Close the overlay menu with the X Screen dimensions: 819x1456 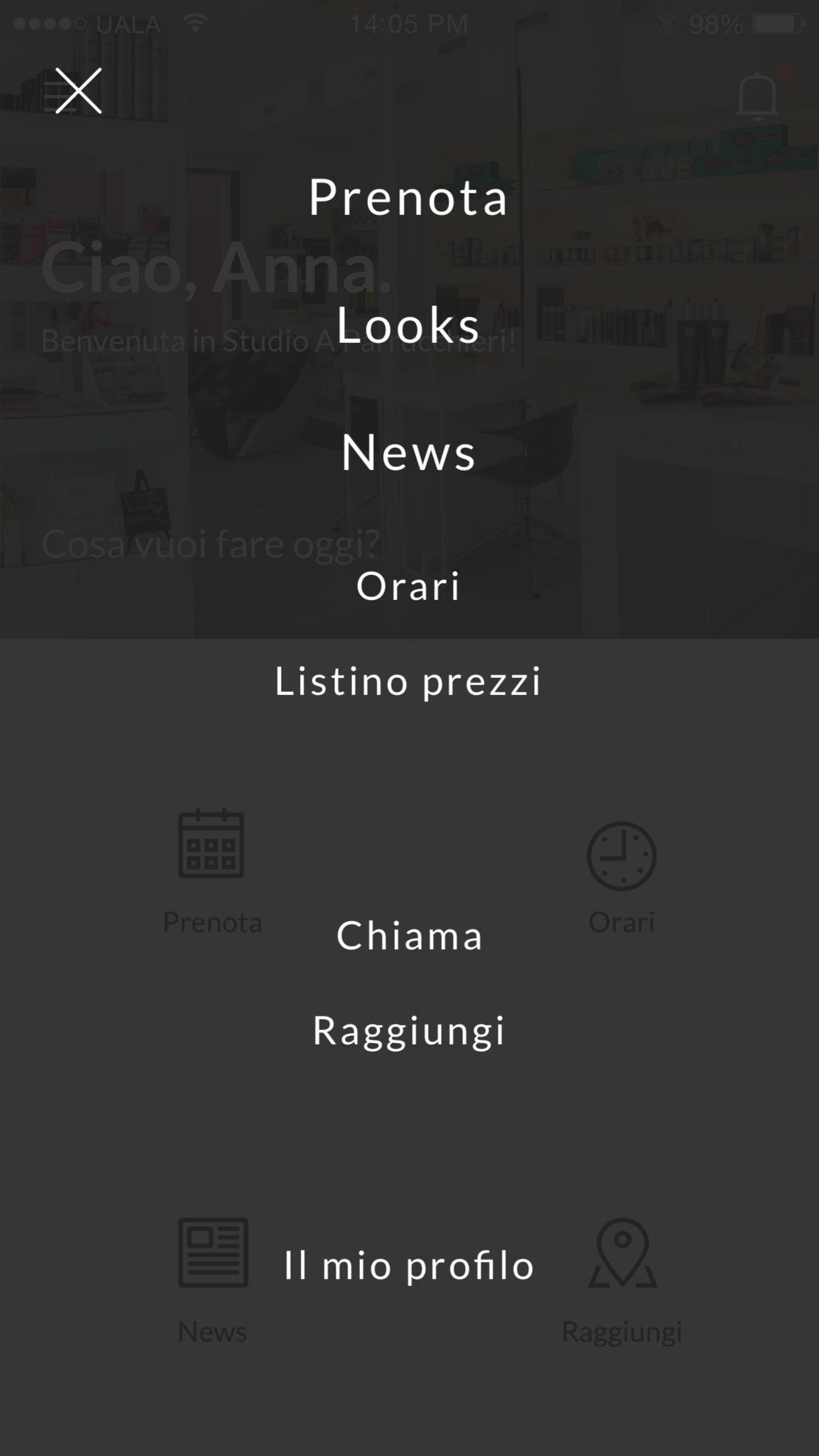pos(78,92)
